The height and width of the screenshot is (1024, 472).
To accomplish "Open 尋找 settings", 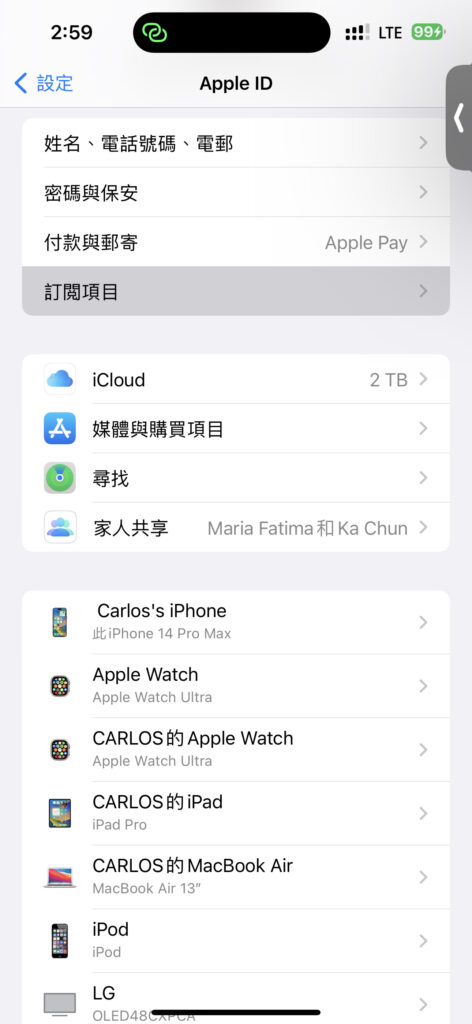I will (x=236, y=479).
